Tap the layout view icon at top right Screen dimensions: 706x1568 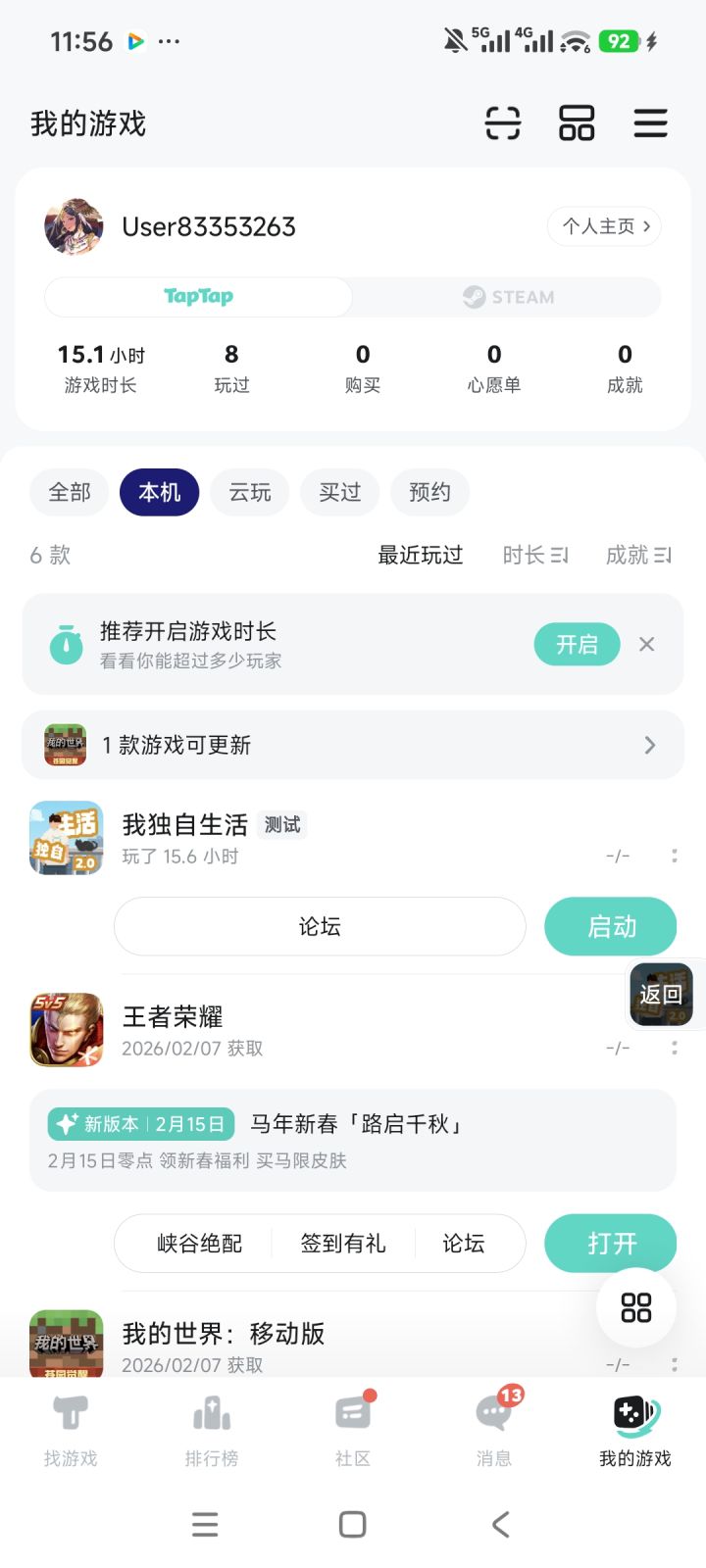577,123
